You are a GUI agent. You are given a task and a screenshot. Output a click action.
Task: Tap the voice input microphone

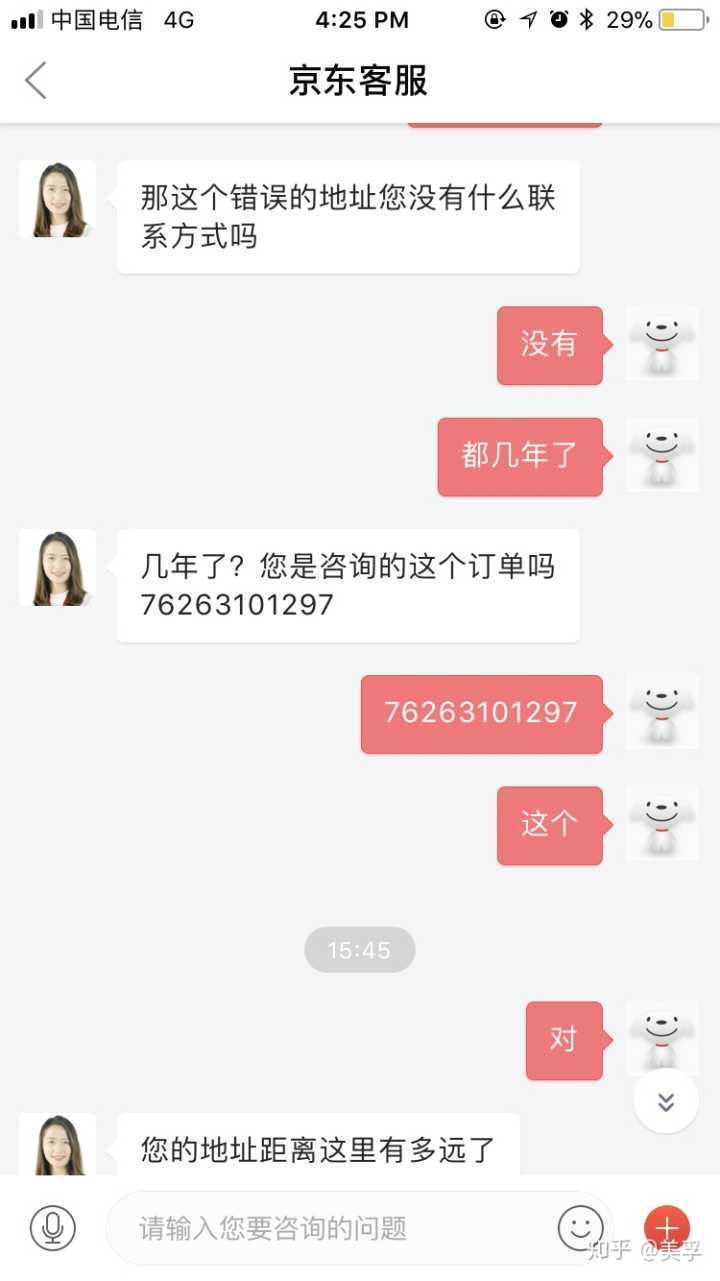tap(53, 1227)
